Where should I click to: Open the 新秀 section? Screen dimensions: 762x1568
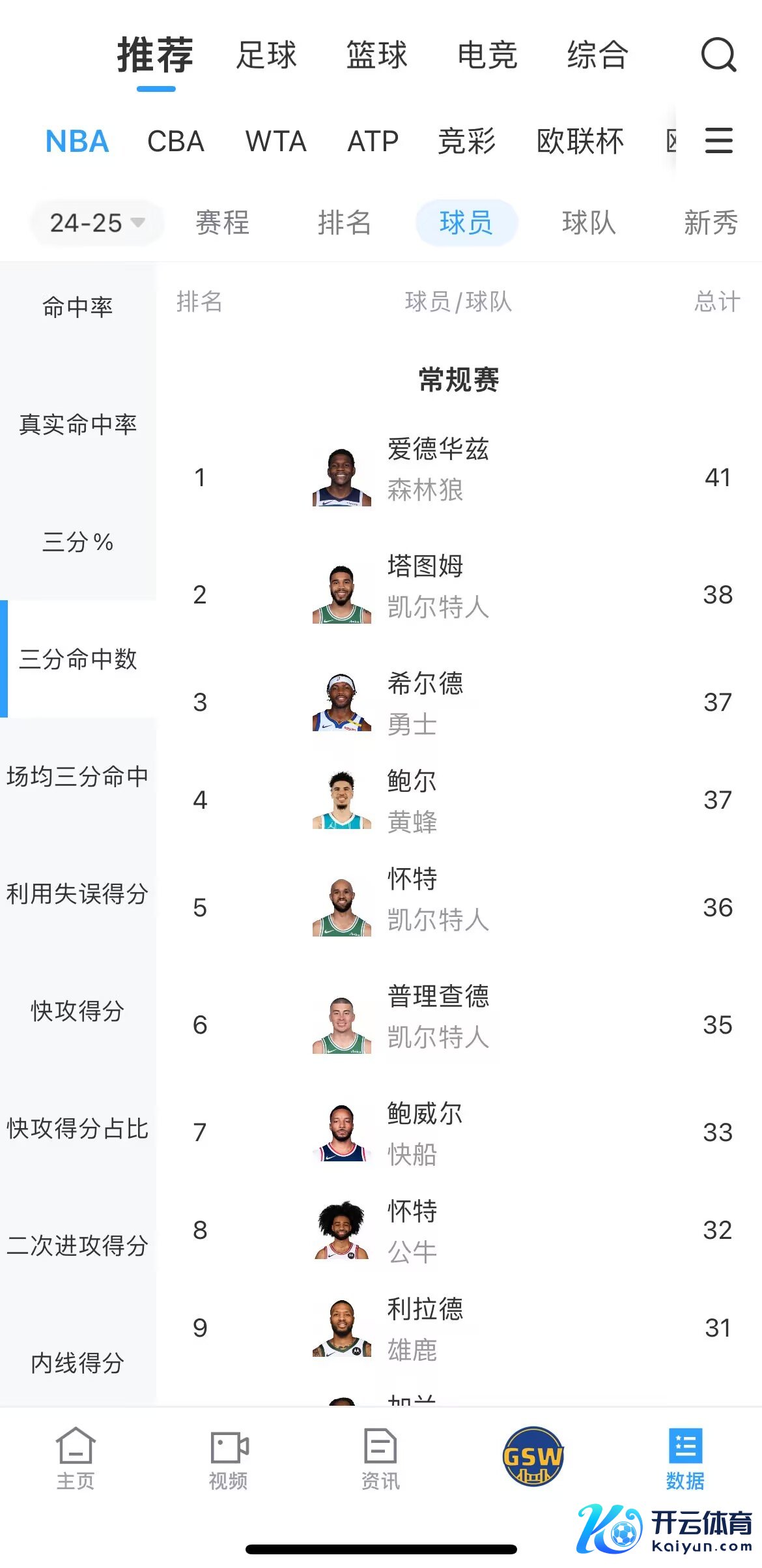(711, 223)
